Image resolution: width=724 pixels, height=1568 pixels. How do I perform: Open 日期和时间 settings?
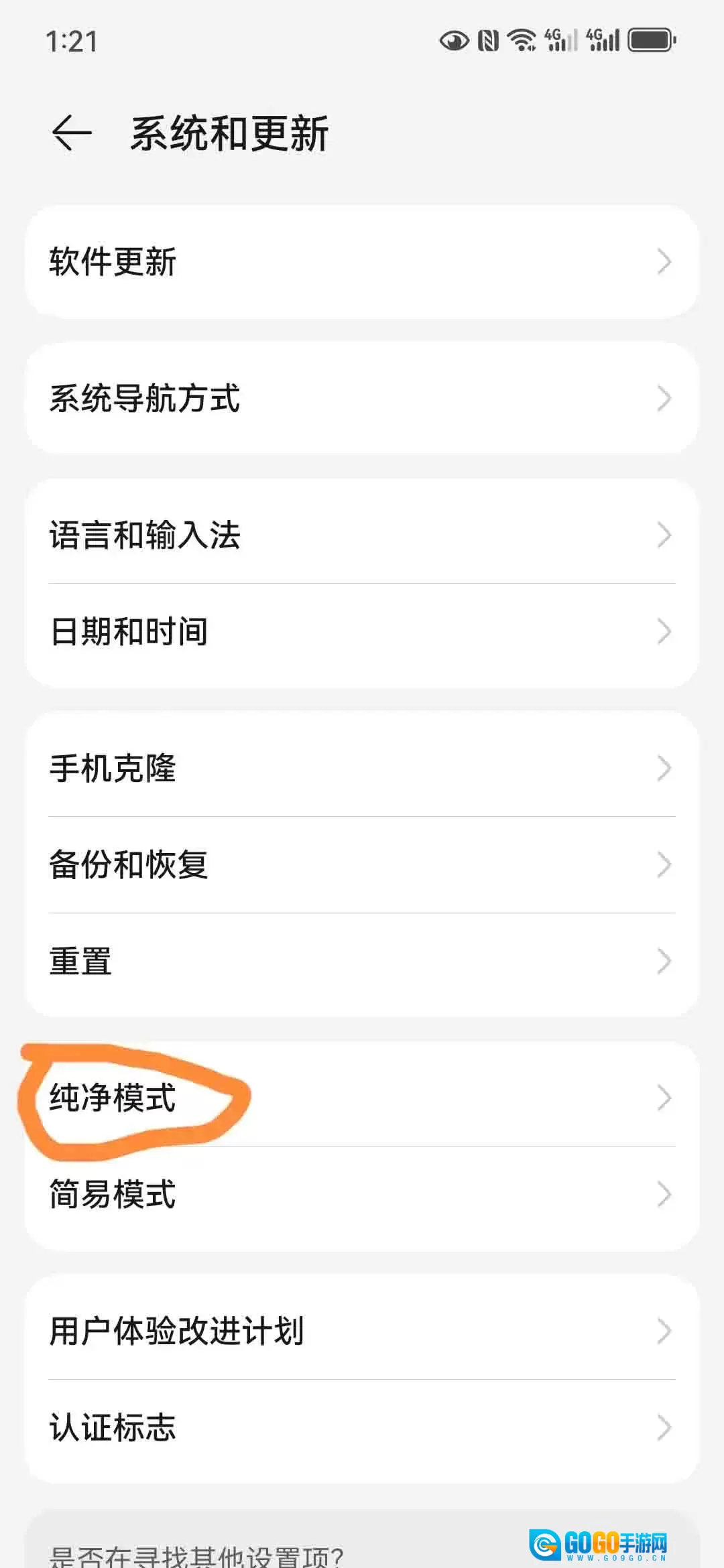(362, 631)
